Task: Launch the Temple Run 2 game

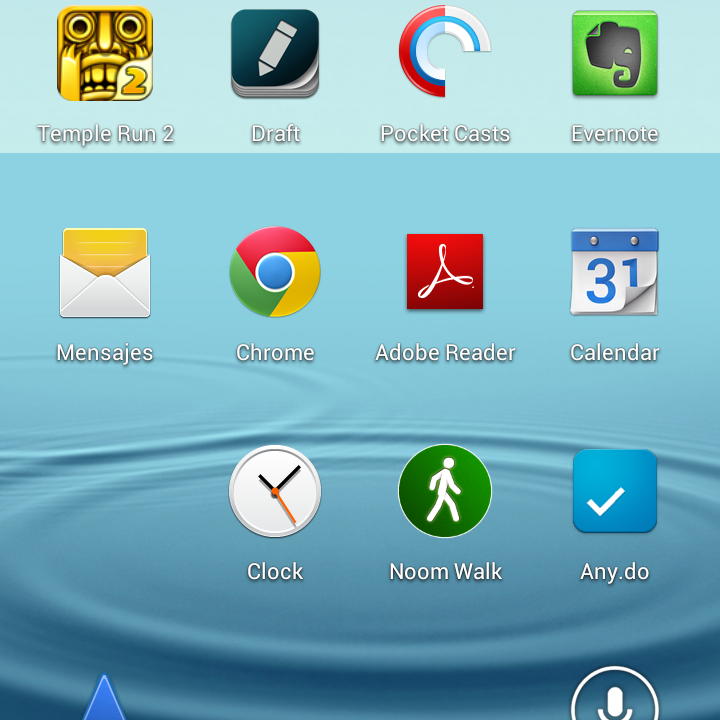Action: 105,54
